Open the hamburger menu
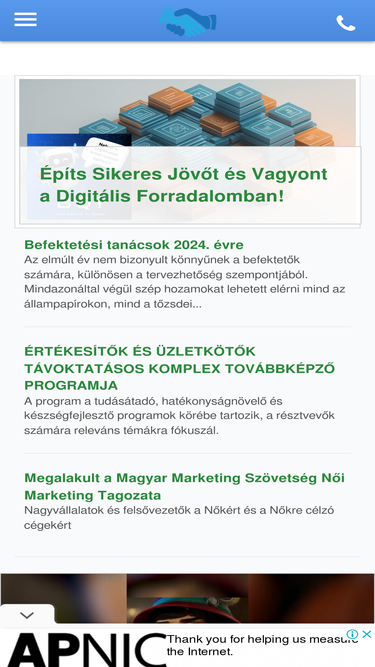 tap(25, 20)
